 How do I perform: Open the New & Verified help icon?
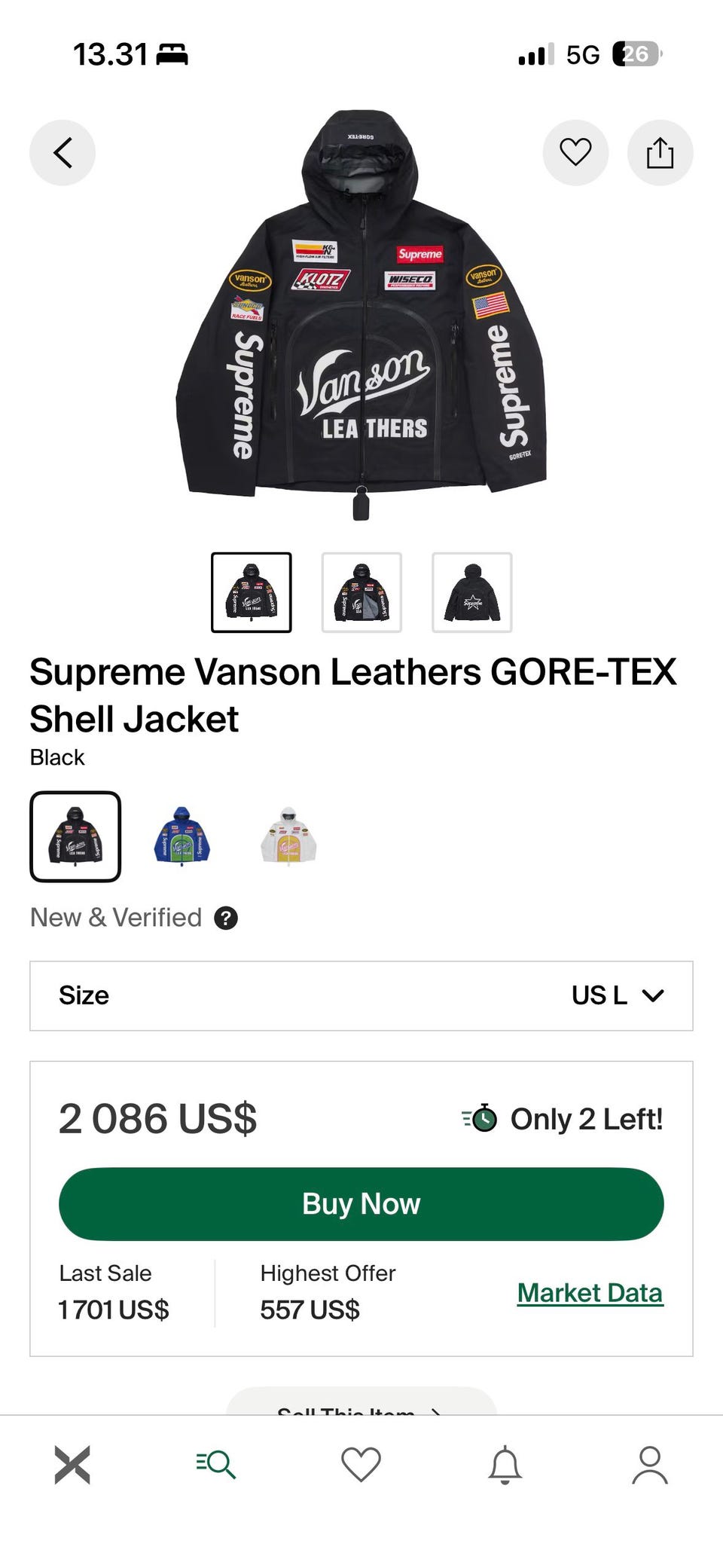226,918
